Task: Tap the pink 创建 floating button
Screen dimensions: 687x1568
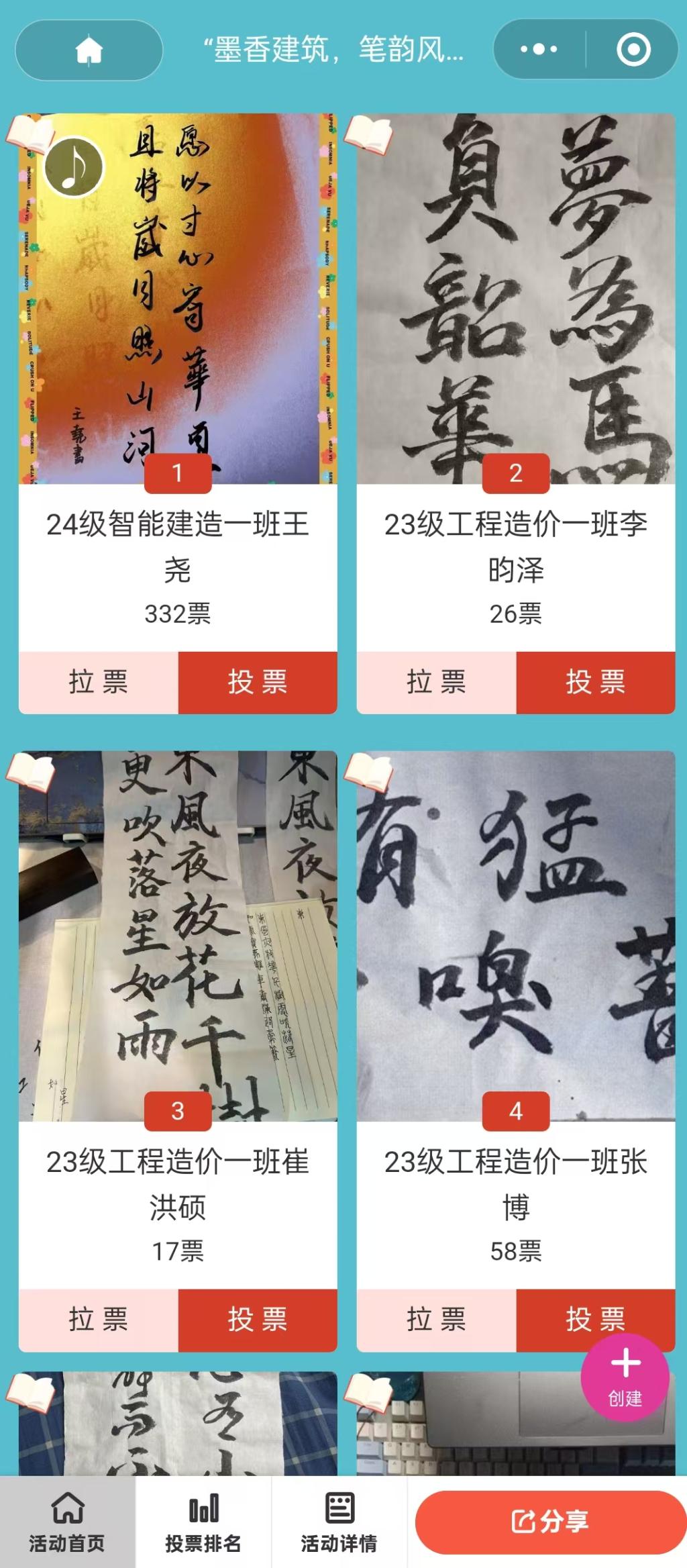Action: coord(625,1377)
